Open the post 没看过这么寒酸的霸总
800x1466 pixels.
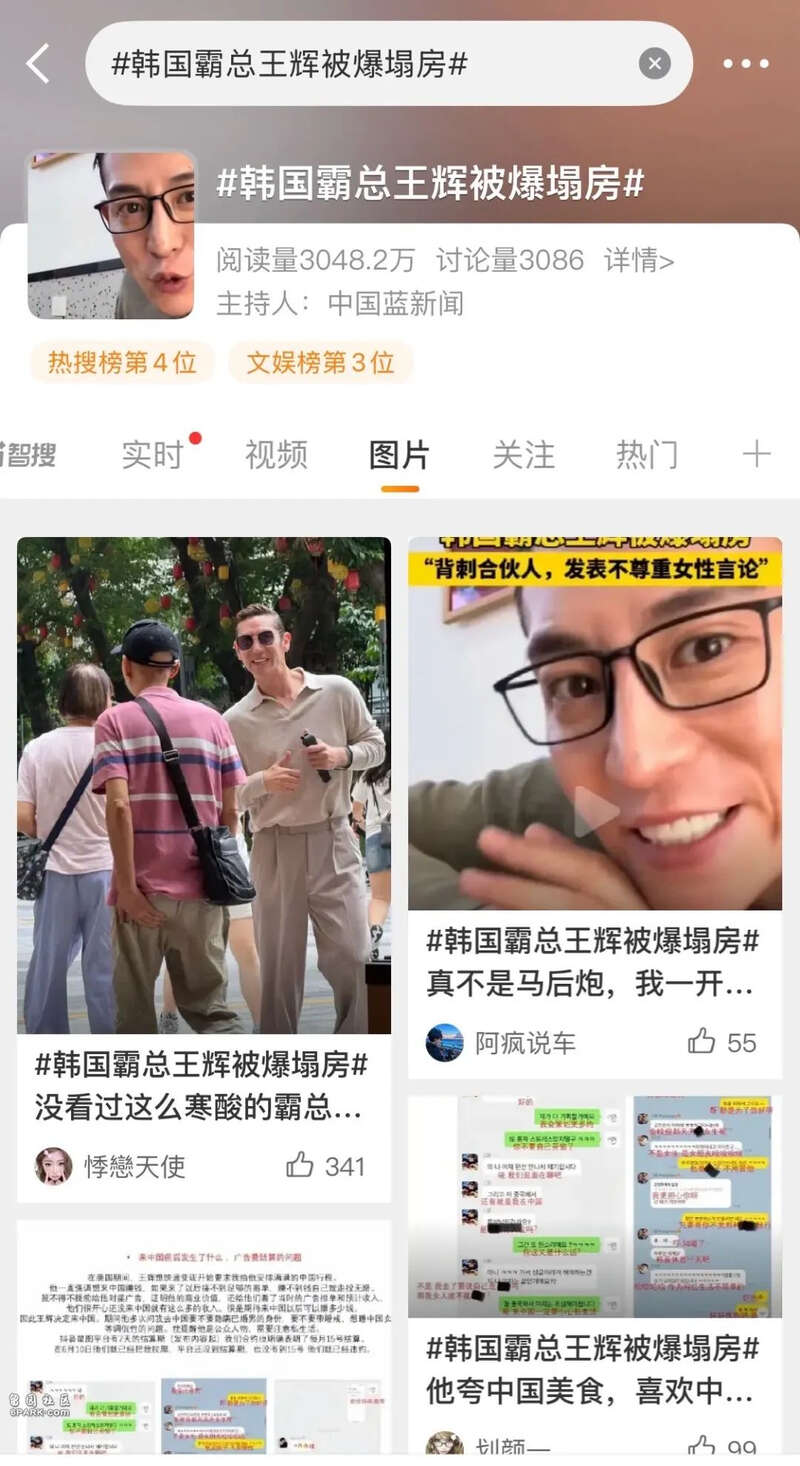[200, 1086]
